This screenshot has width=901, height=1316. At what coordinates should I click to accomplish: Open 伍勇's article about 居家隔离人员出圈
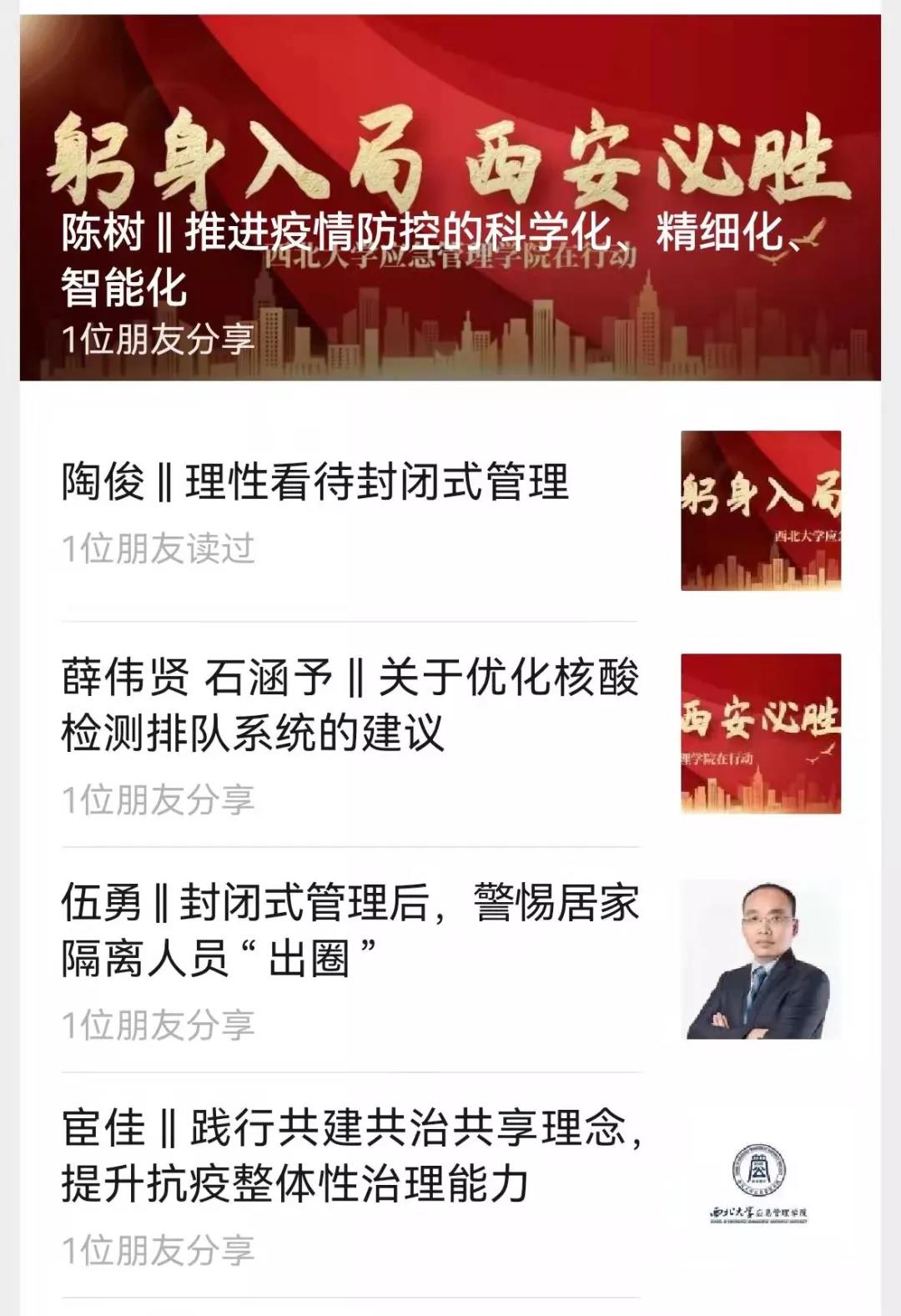[350, 930]
